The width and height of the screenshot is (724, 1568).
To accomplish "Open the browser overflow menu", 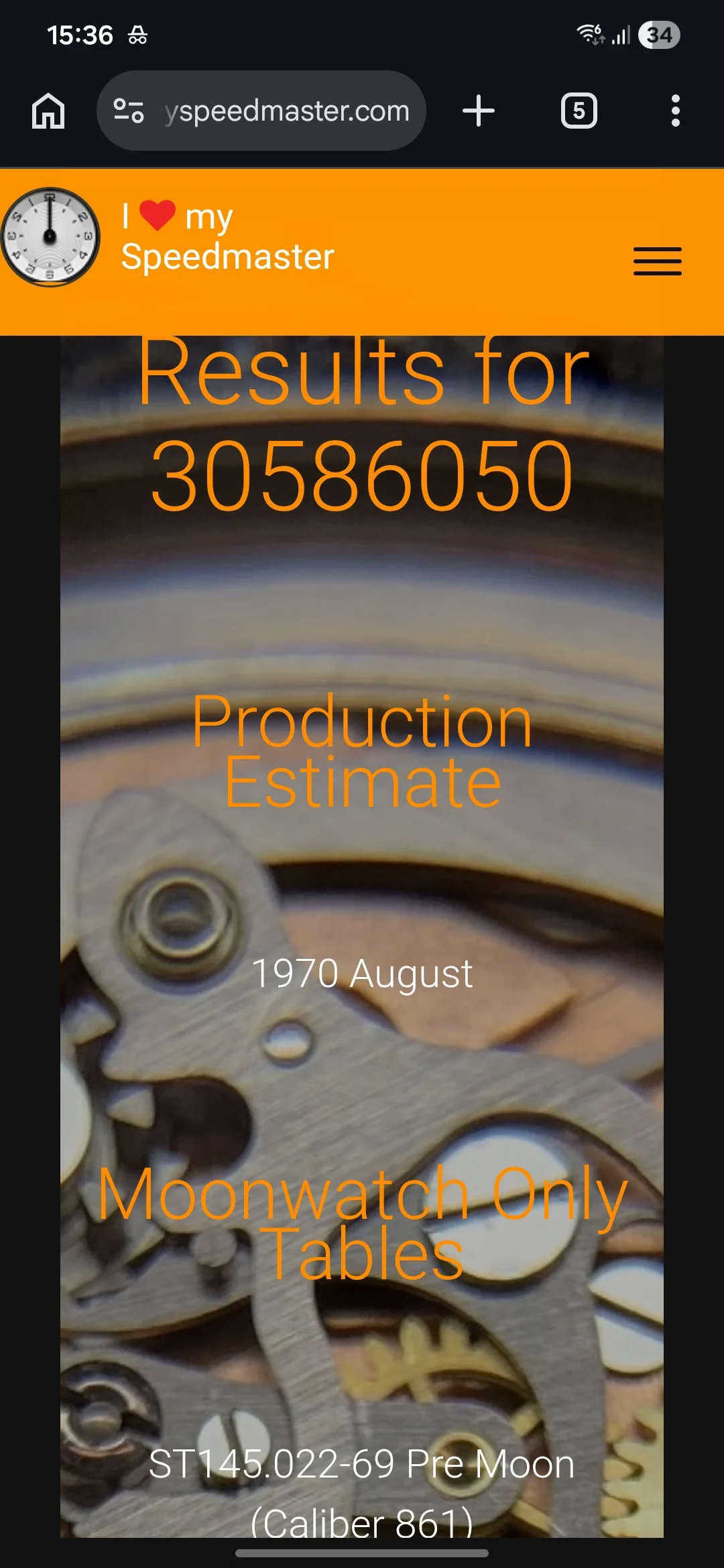I will (676, 111).
